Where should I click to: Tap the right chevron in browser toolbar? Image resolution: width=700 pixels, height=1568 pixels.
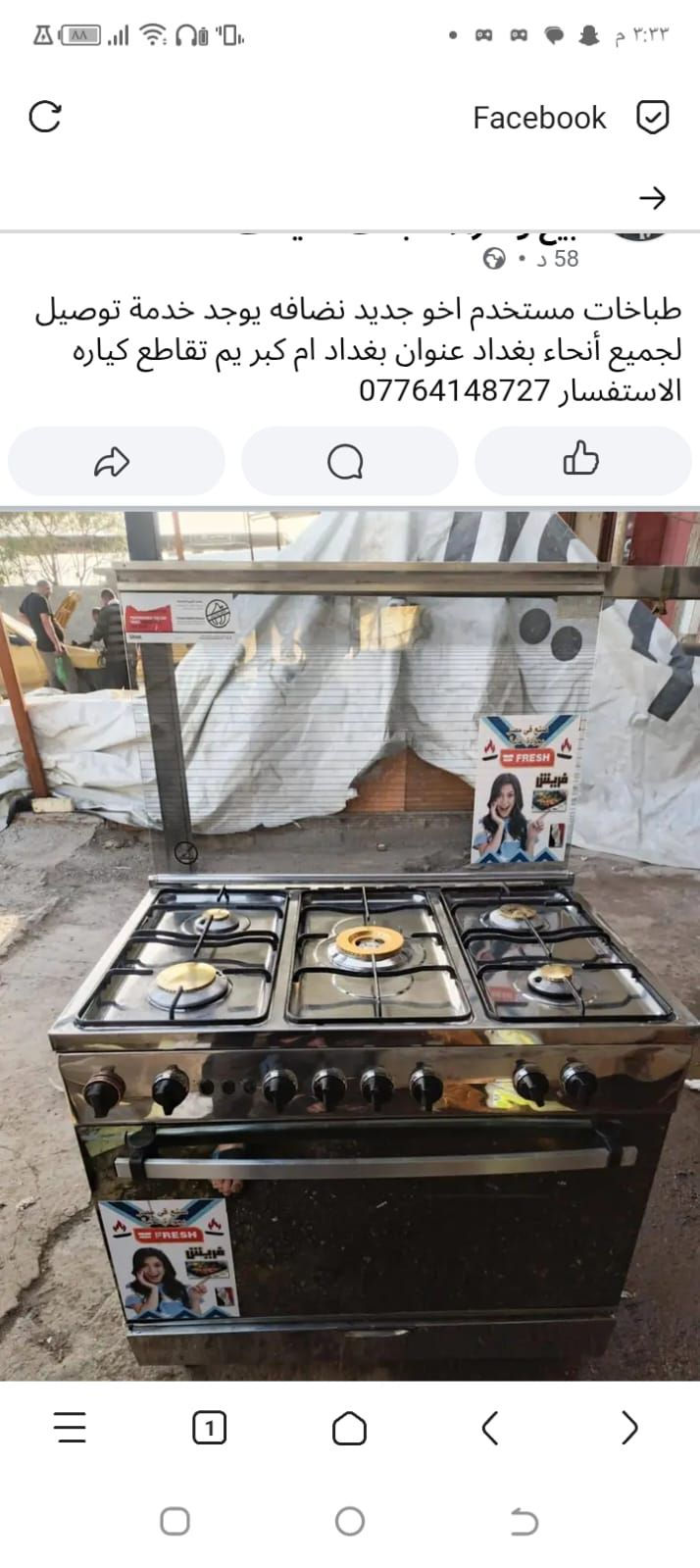[x=629, y=1428]
